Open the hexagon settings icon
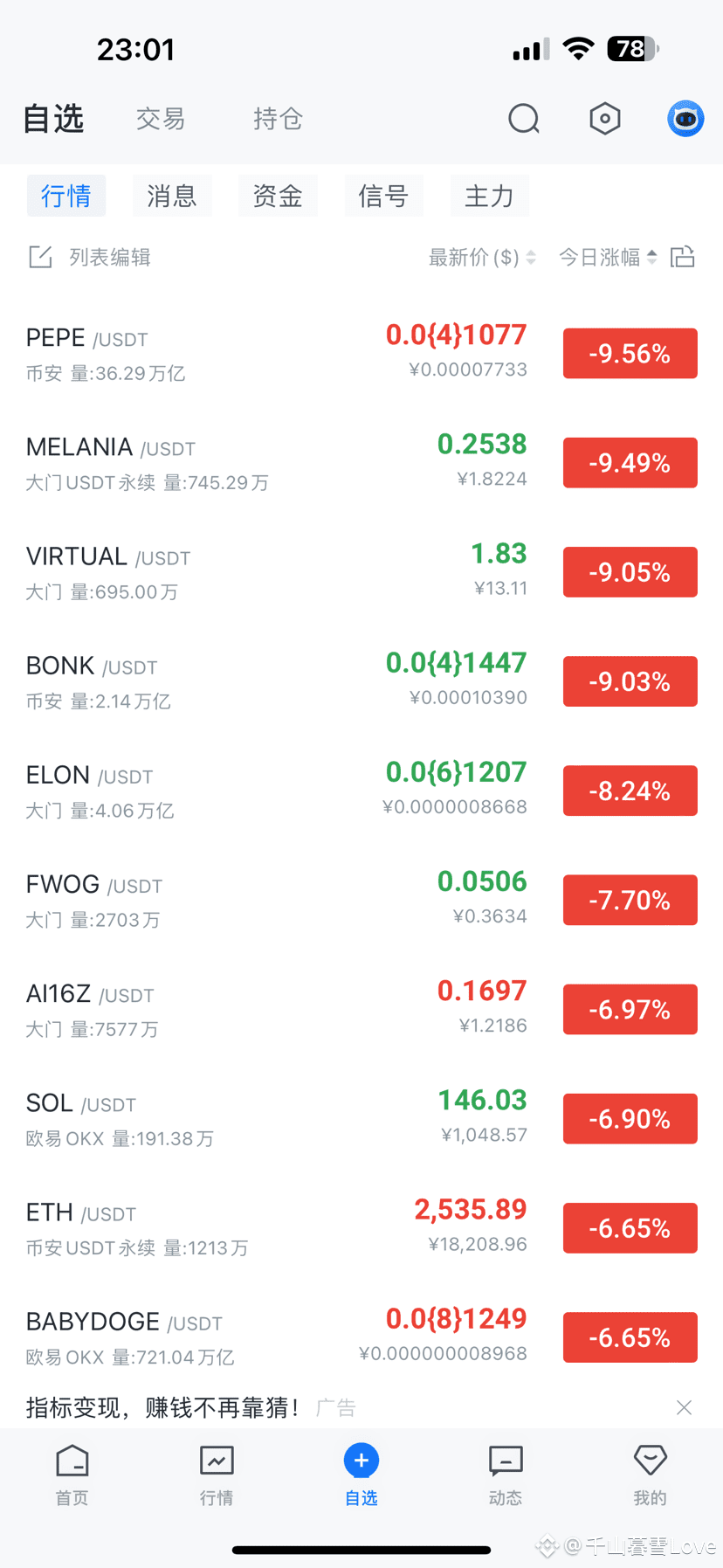Image resolution: width=723 pixels, height=1568 pixels. [605, 119]
